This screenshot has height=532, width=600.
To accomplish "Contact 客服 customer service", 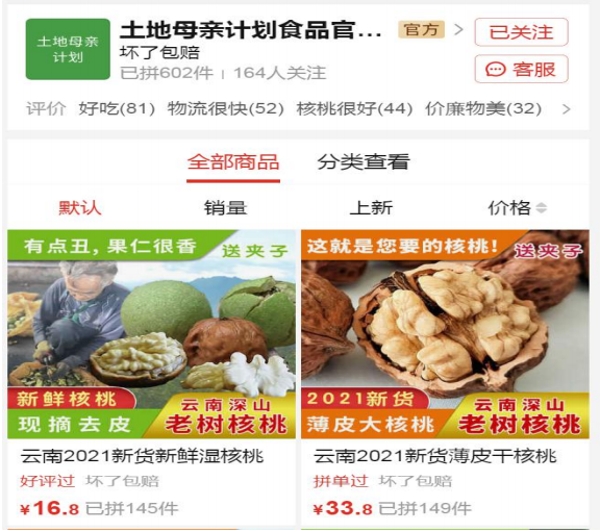I will [520, 69].
